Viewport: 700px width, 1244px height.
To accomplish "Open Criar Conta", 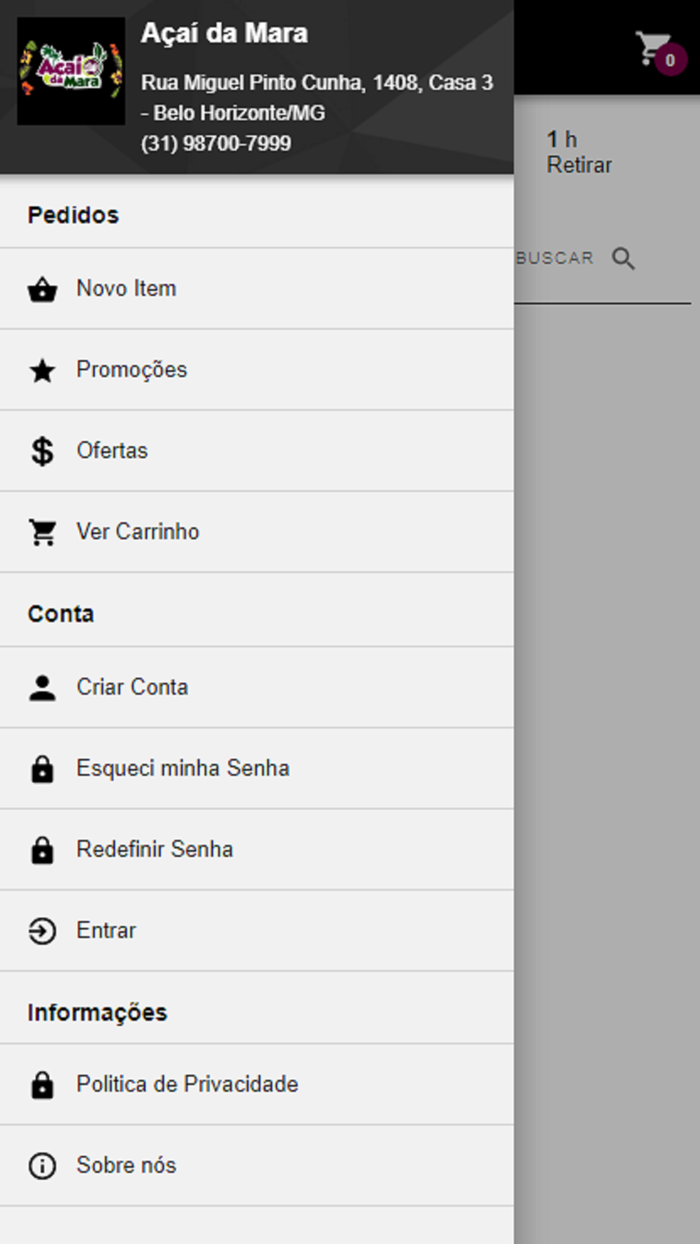I will [132, 687].
